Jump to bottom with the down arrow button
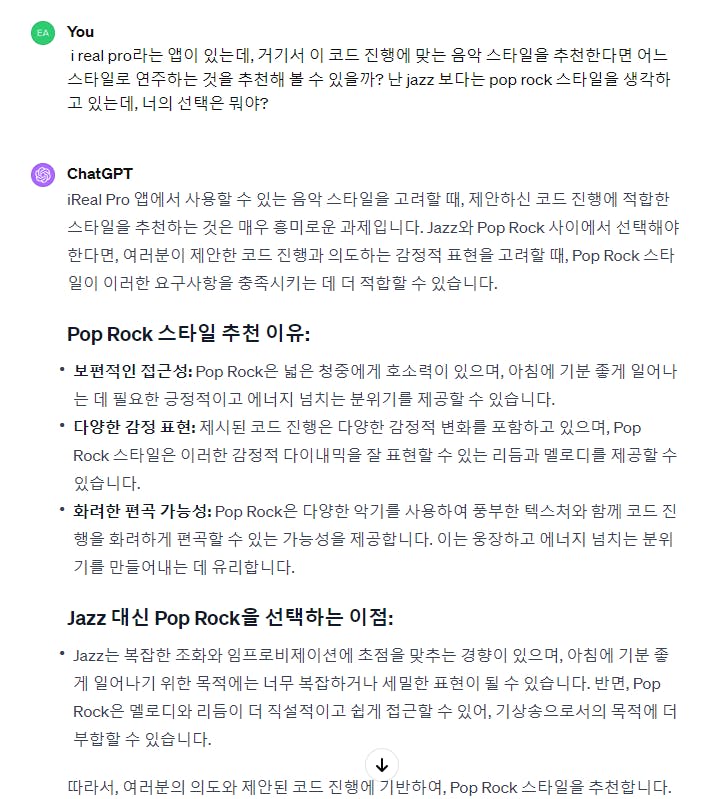The image size is (713, 799). (x=381, y=765)
